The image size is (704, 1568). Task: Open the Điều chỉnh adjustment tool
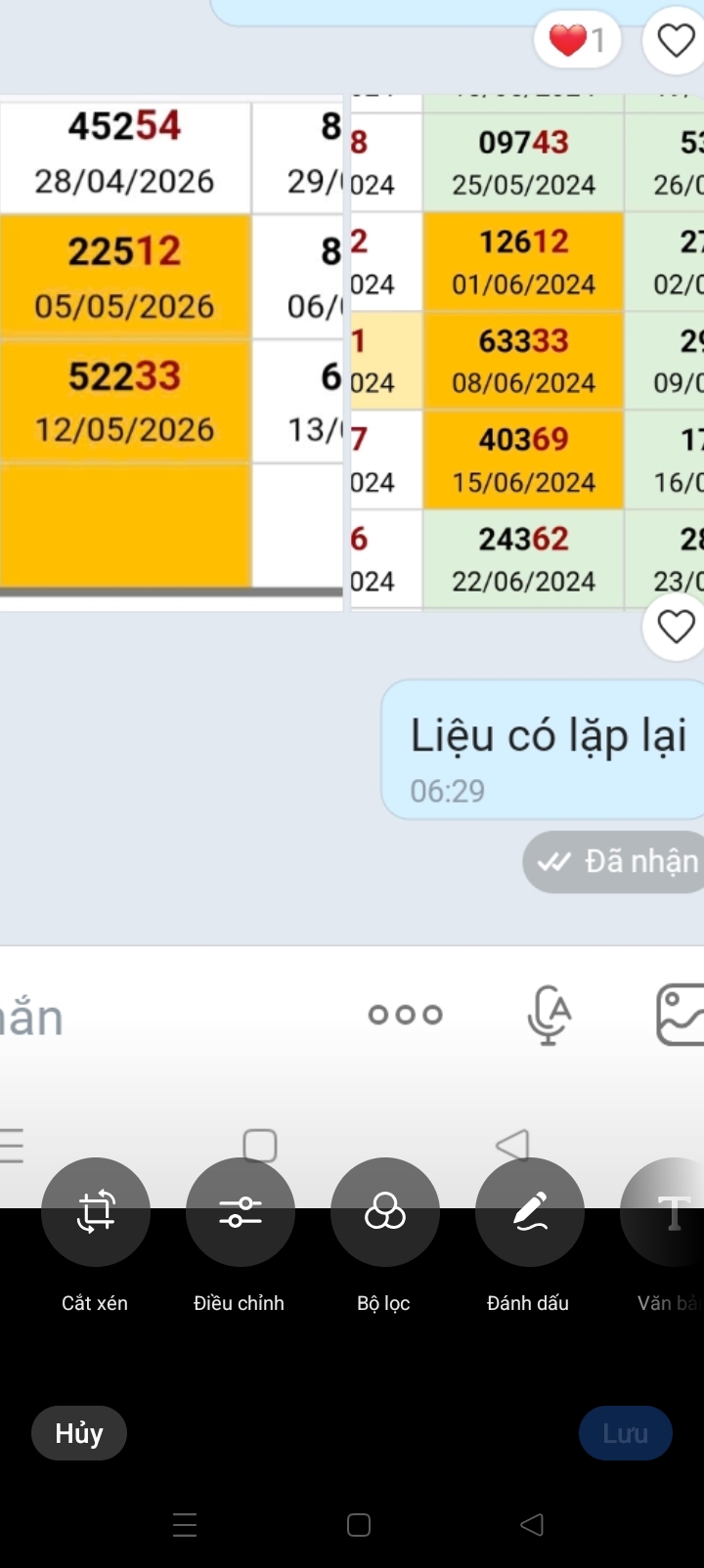241,1212
